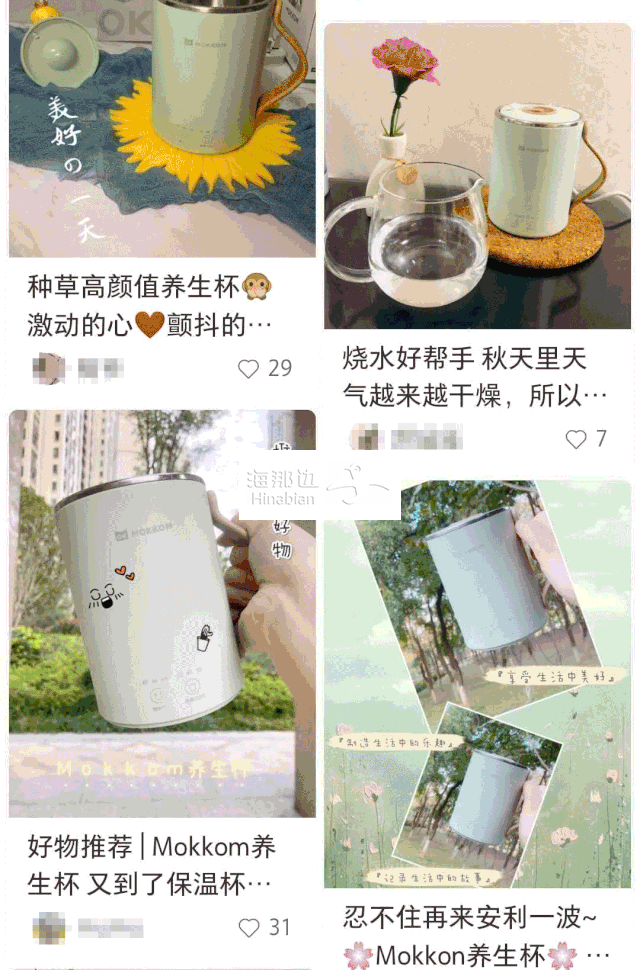Image resolution: width=640 pixels, height=970 pixels.
Task: View author profile of 种草高颜值养生杯 post
Action: pyautogui.click(x=48, y=368)
